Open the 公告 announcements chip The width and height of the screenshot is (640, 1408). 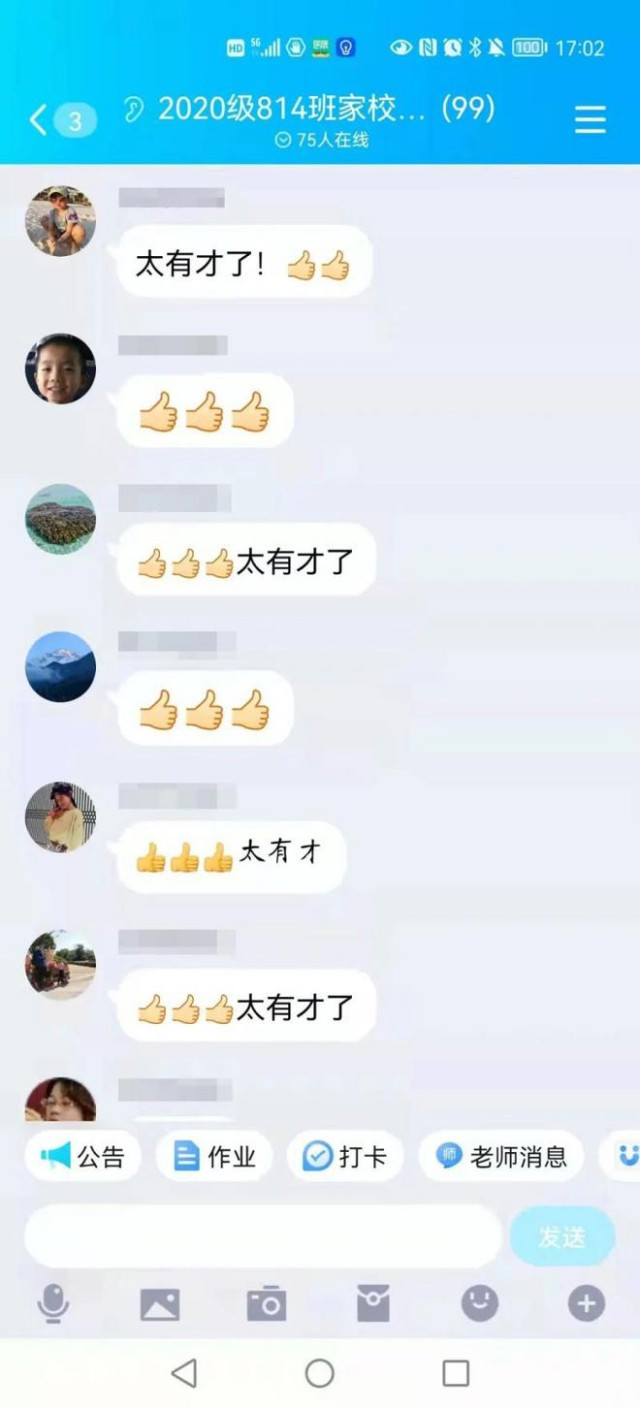[83, 1157]
